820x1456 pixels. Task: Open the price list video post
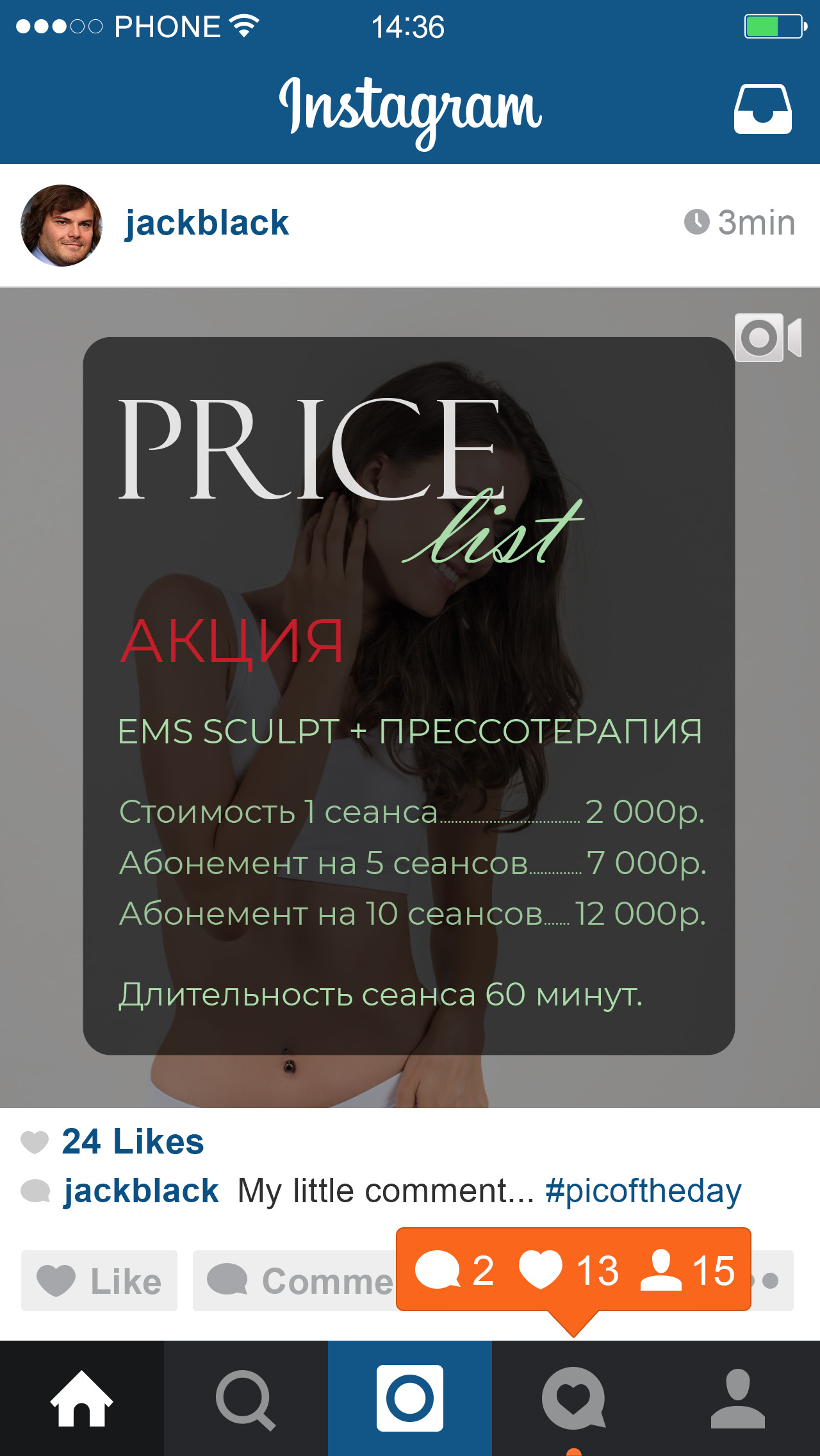(409, 697)
